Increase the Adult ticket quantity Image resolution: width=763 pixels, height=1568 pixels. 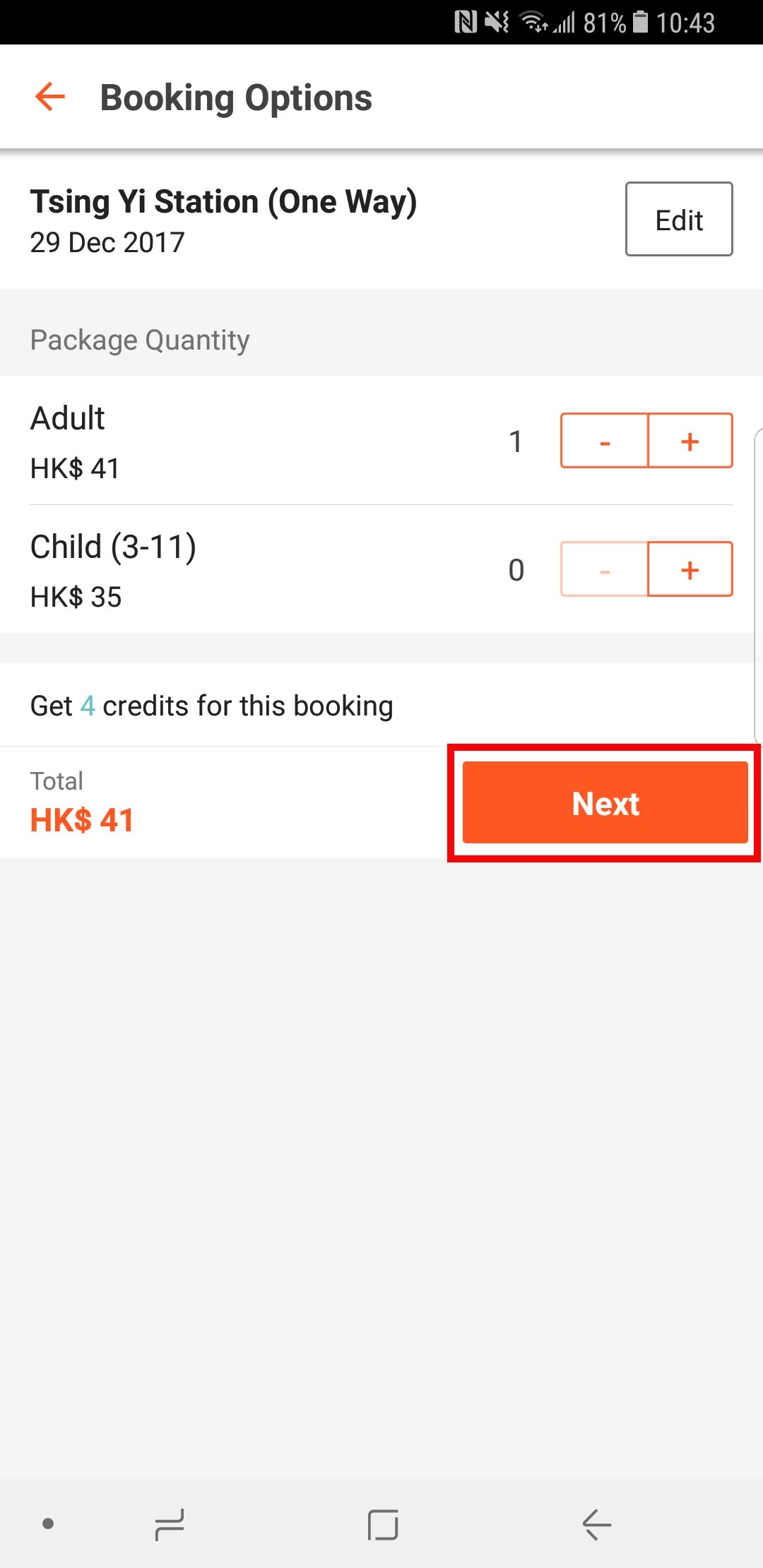pyautogui.click(x=690, y=441)
